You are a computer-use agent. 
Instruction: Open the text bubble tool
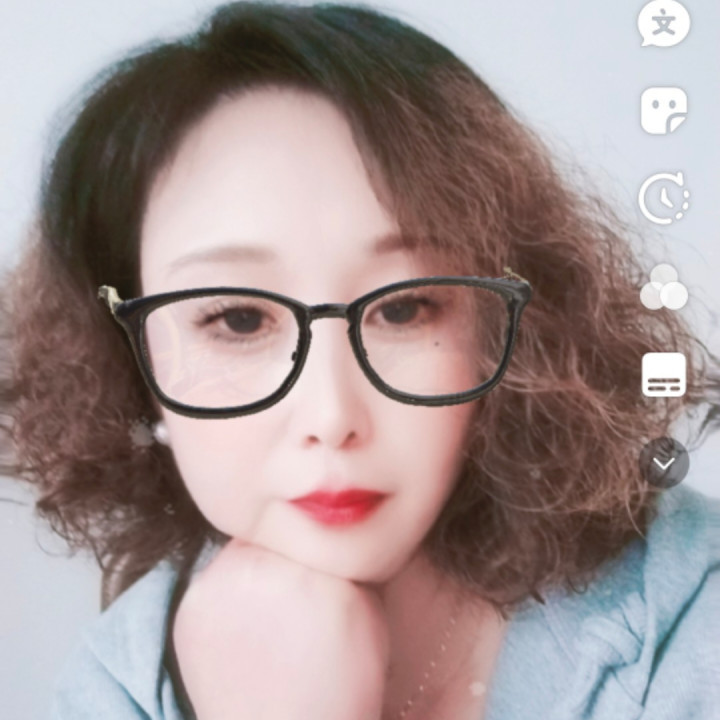pos(664,24)
